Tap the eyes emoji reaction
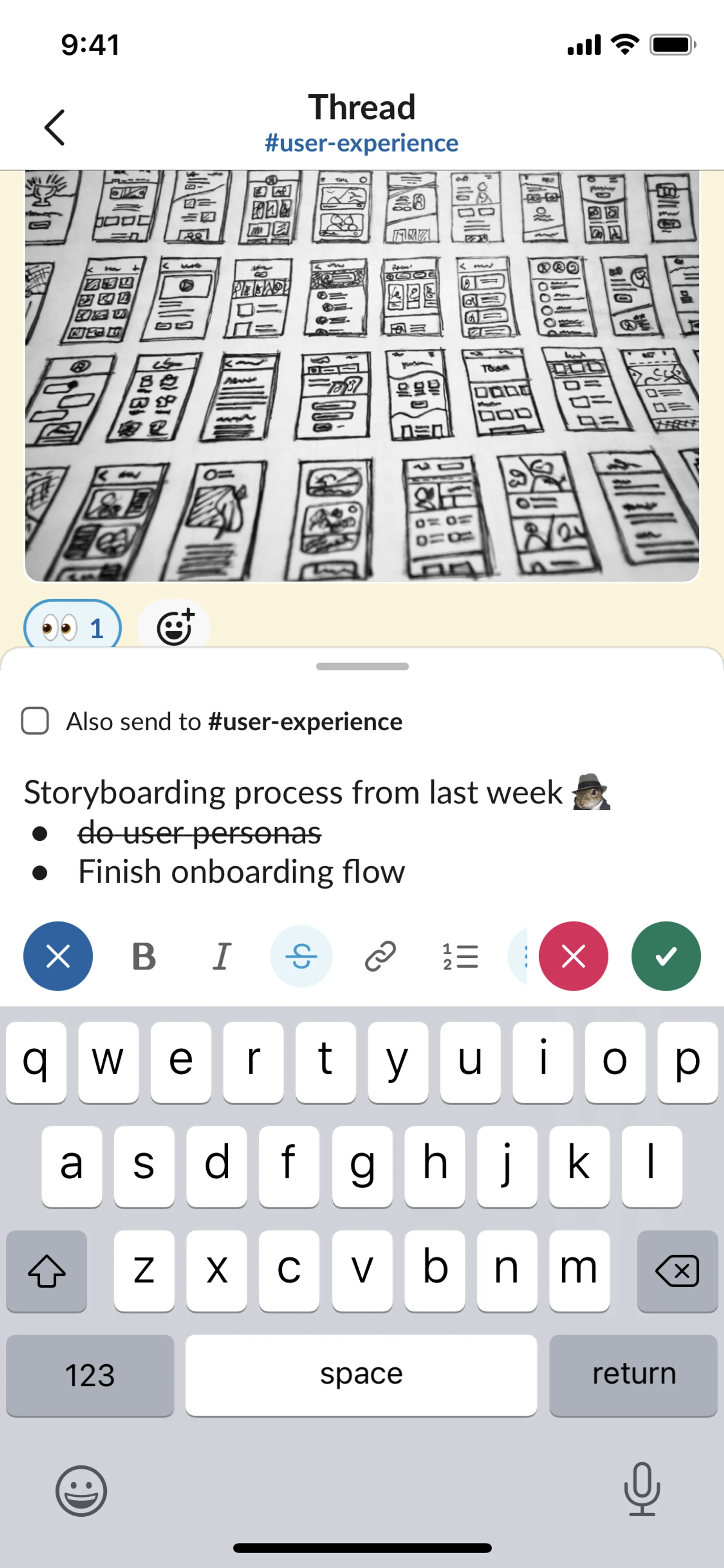 pos(72,627)
